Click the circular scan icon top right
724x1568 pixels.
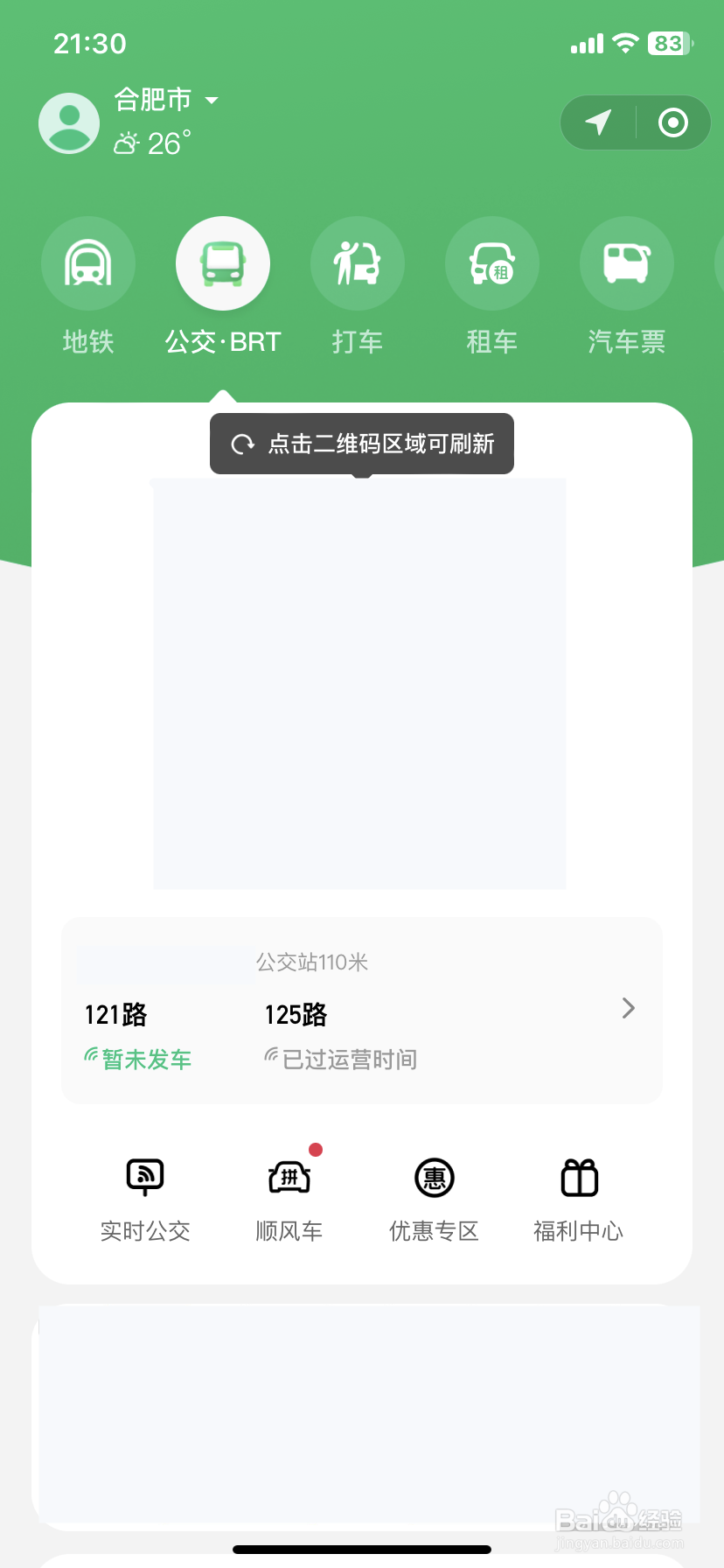point(672,122)
